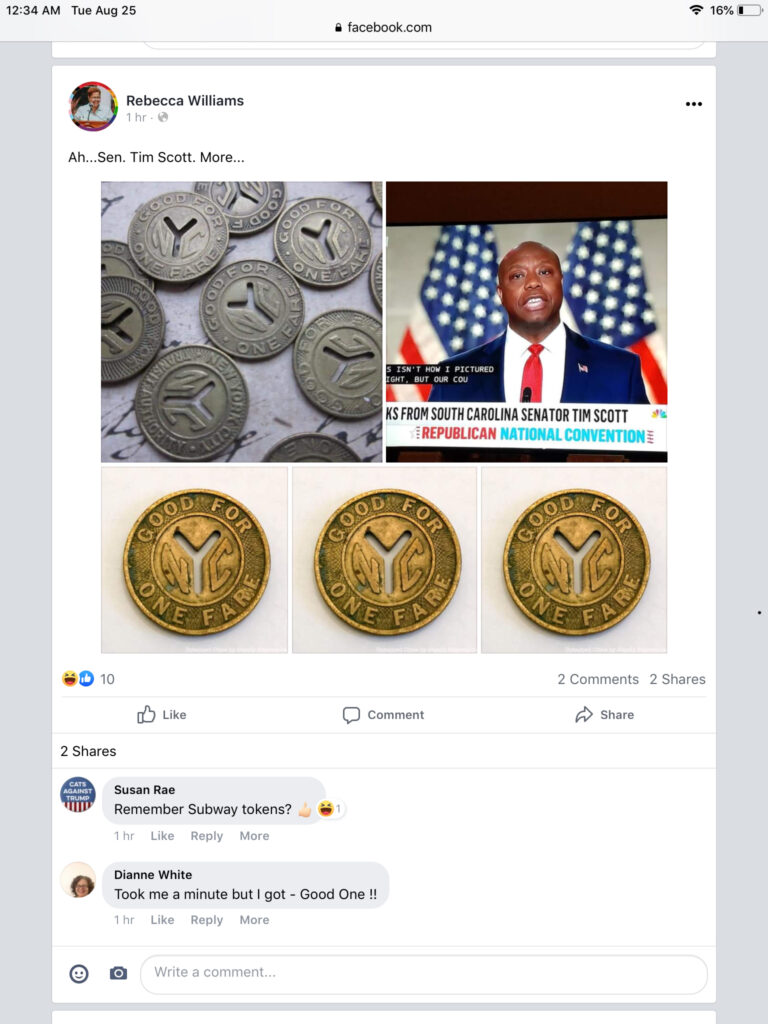Open More options on Susan Rae's comment
768x1024 pixels.
254,836
